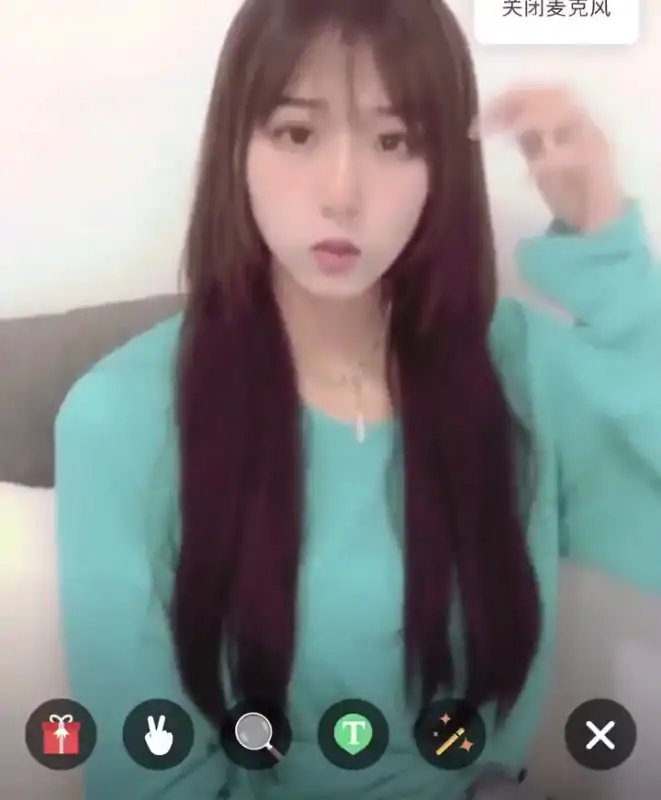Image resolution: width=661 pixels, height=800 pixels.
Task: Open the magic wand effects
Action: coord(450,734)
